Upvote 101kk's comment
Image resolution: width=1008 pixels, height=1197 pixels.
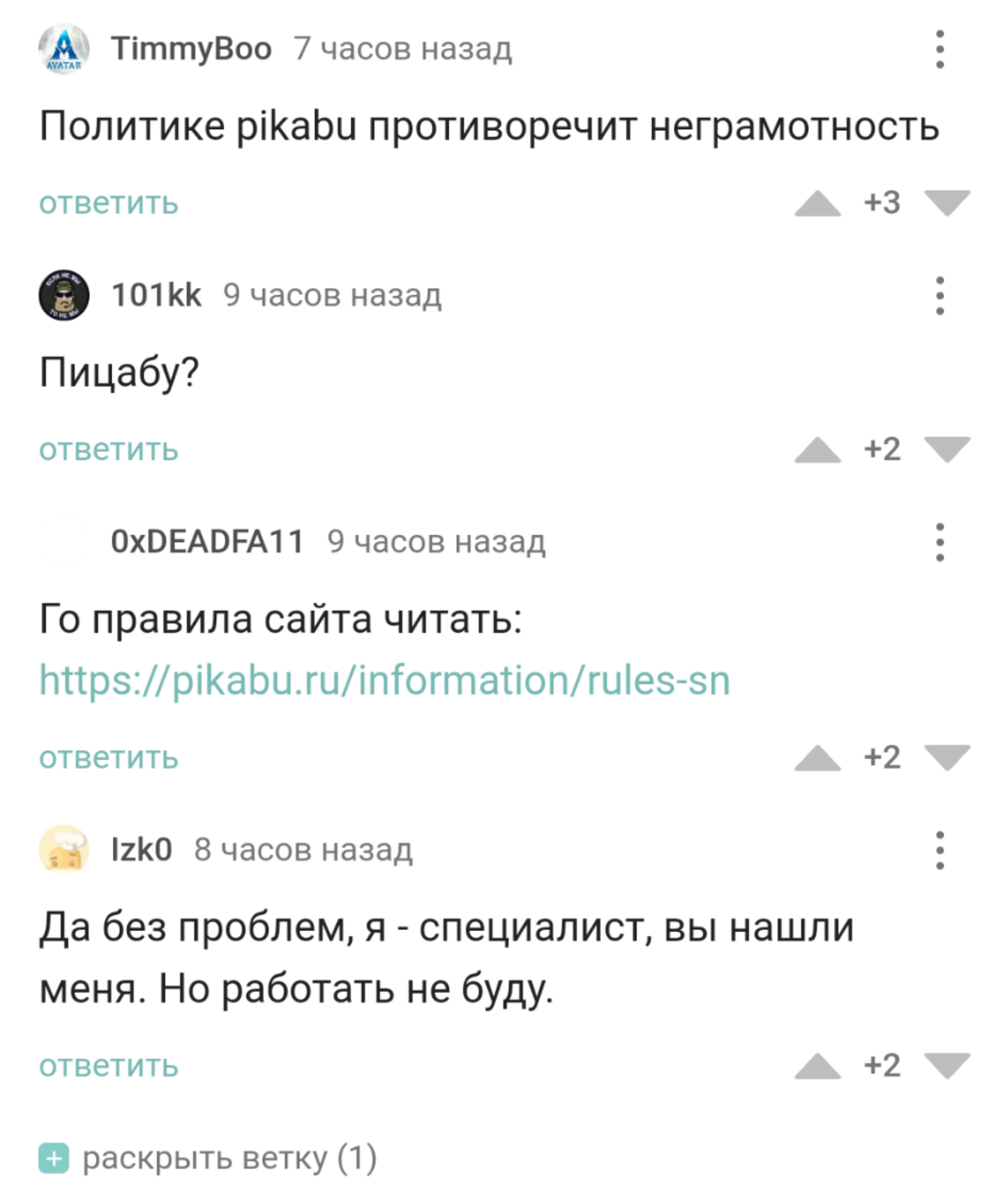[x=818, y=450]
